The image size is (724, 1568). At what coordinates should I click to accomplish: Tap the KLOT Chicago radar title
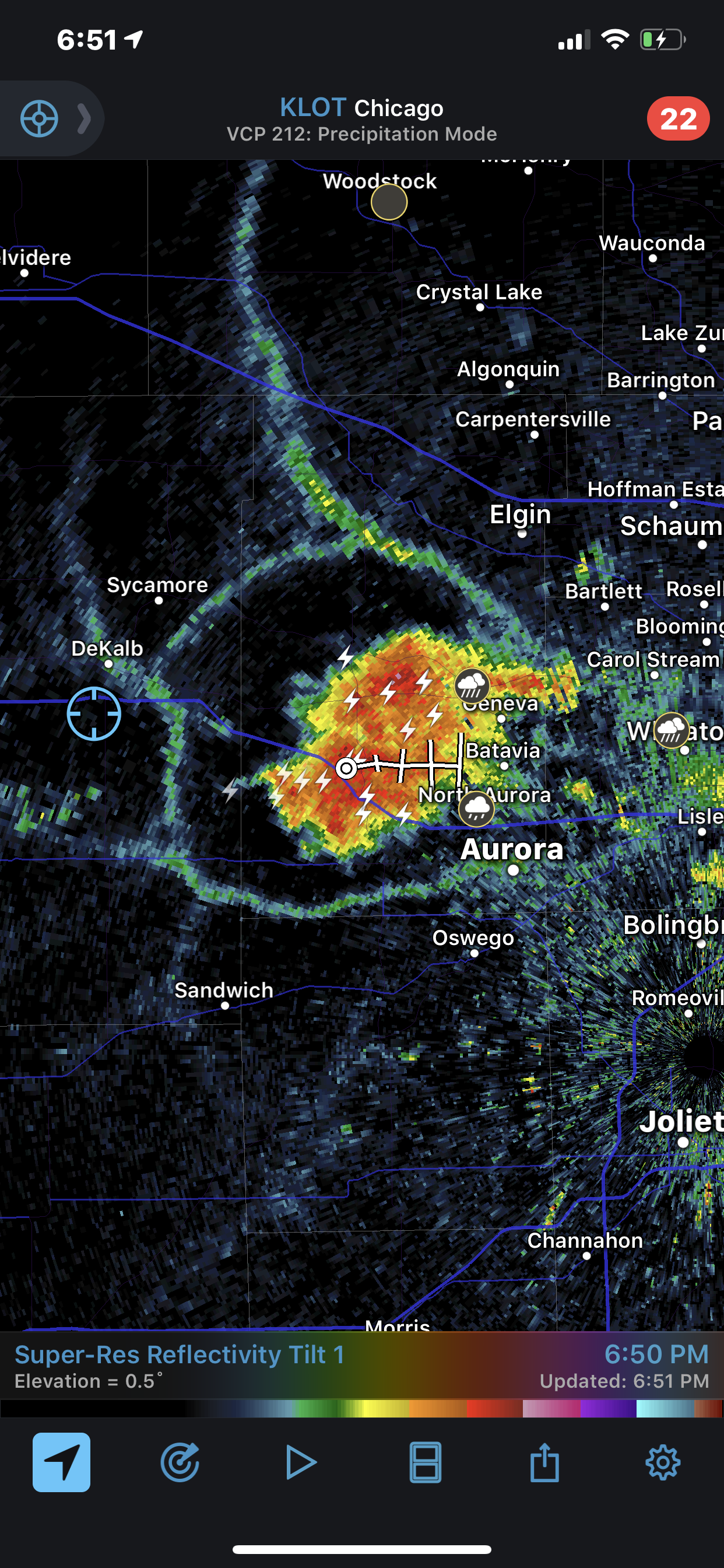pos(361,108)
